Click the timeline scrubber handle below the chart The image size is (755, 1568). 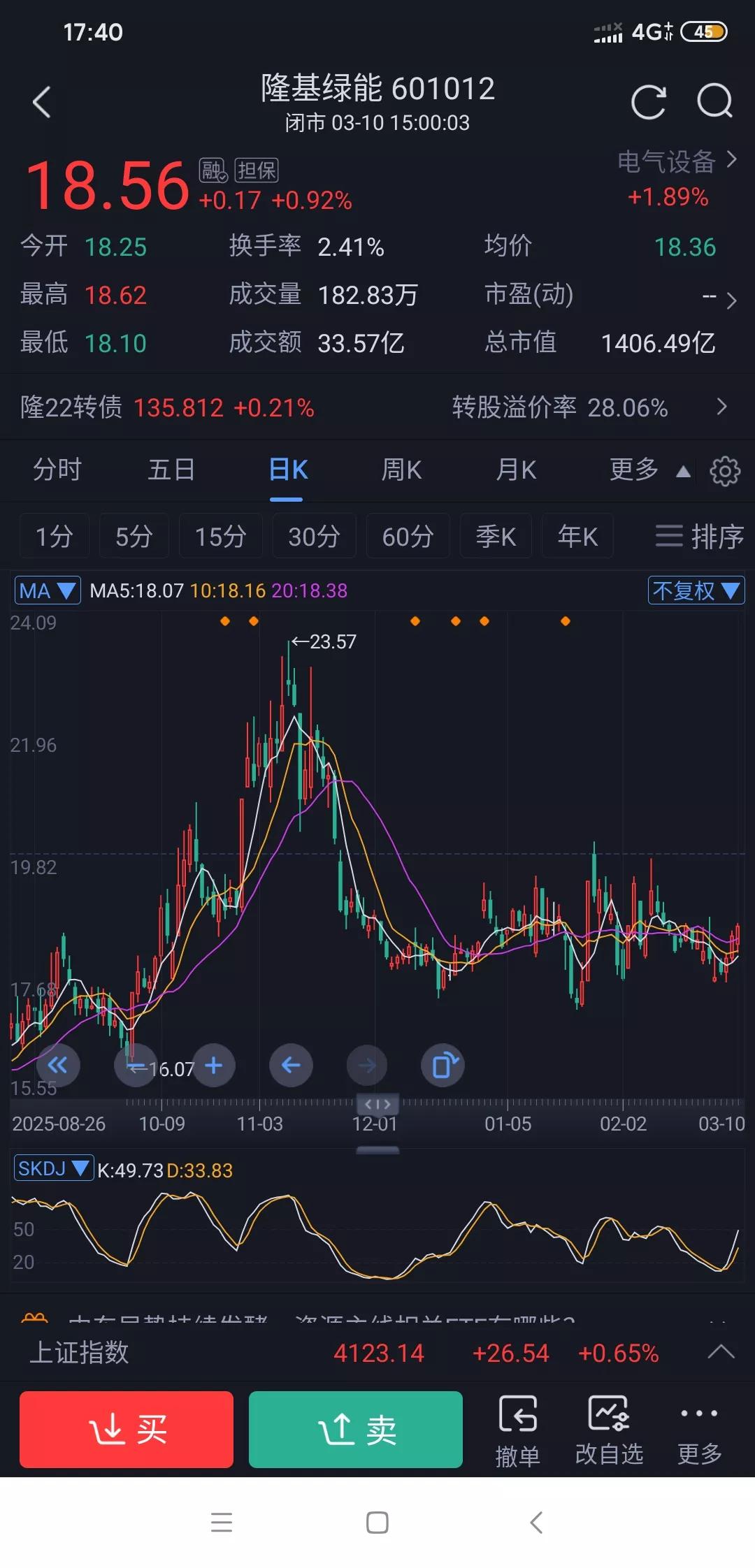pos(377,1104)
